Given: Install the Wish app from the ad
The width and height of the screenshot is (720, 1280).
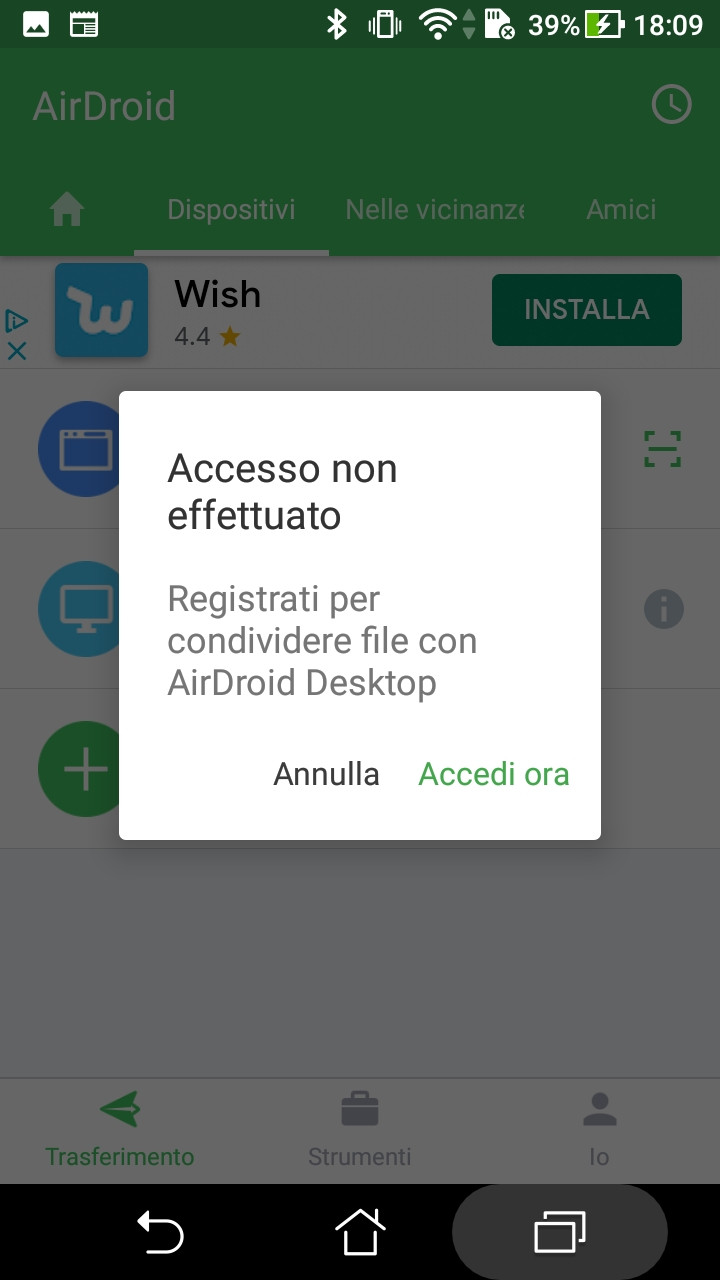Looking at the screenshot, I should (x=587, y=310).
